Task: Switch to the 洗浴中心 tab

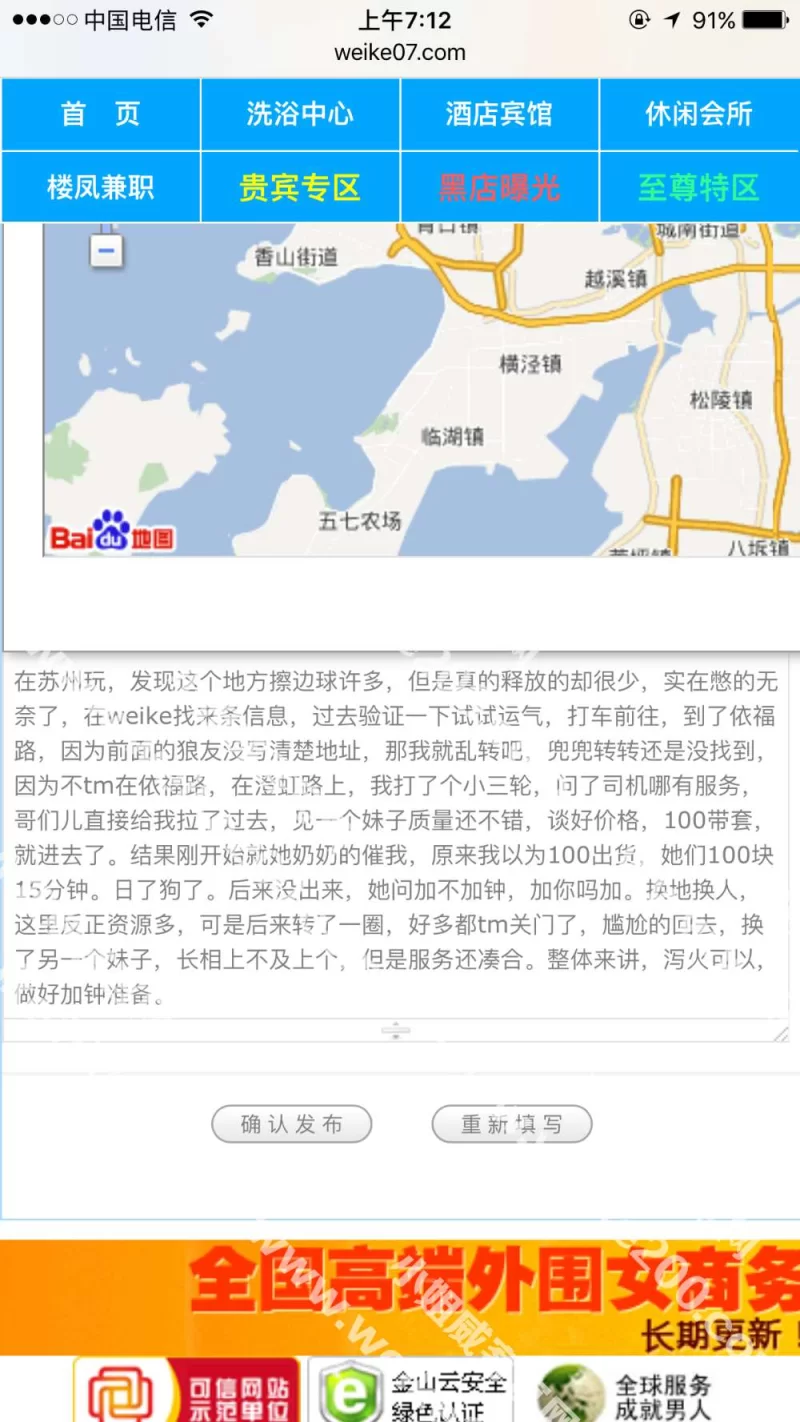Action: point(300,114)
